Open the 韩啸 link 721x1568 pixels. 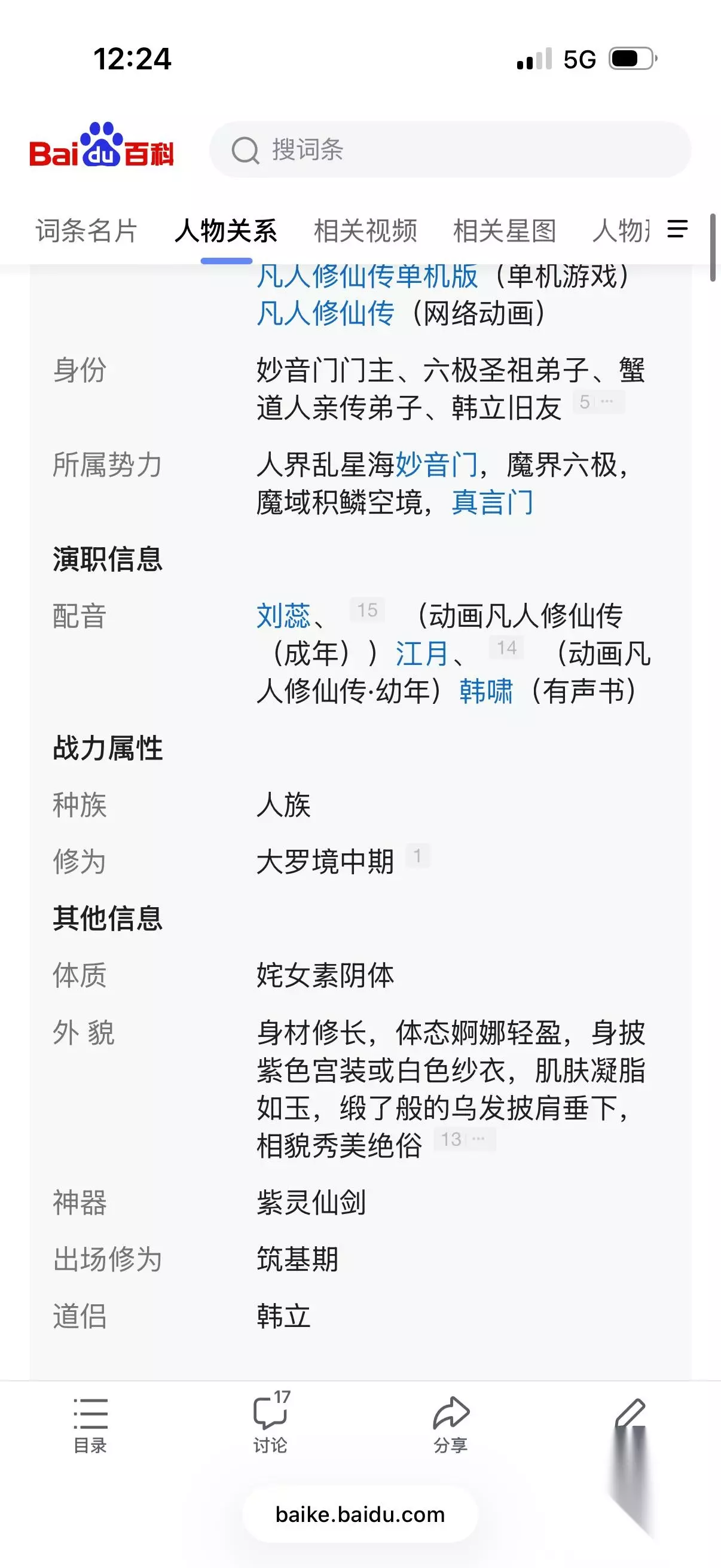486,691
